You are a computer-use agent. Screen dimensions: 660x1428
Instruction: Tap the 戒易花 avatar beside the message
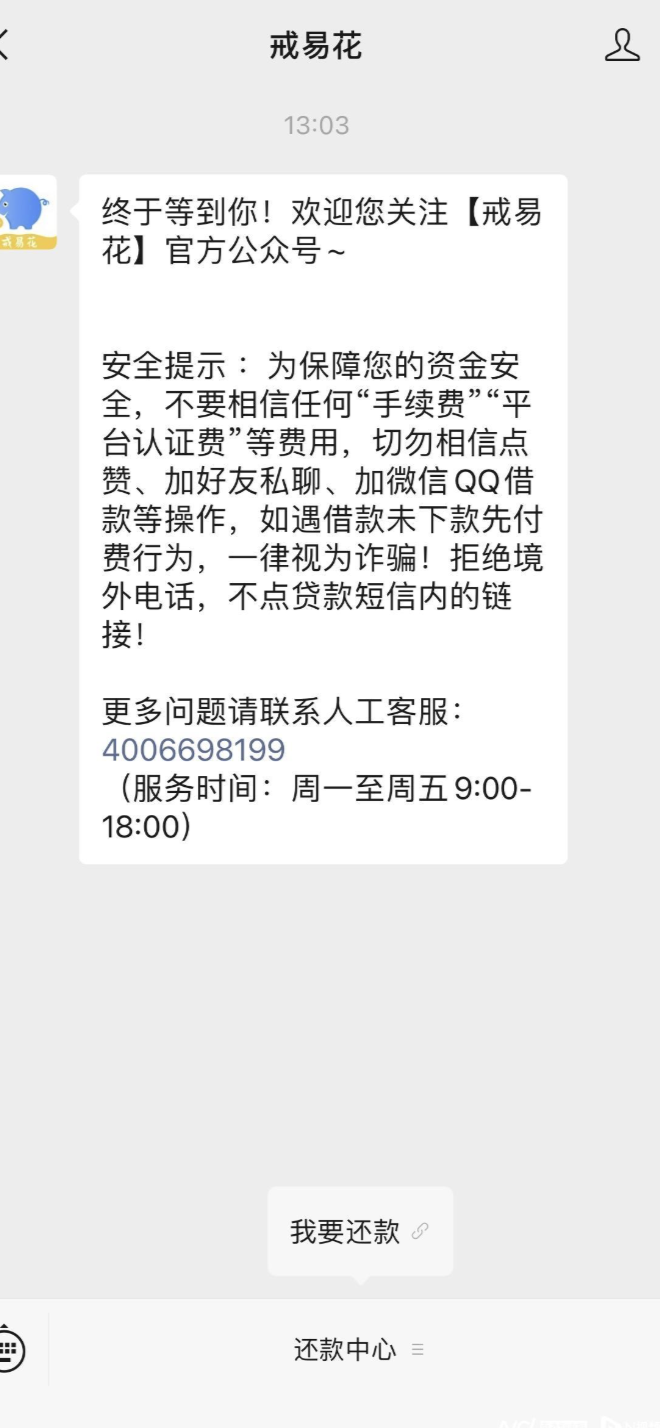[x=27, y=212]
